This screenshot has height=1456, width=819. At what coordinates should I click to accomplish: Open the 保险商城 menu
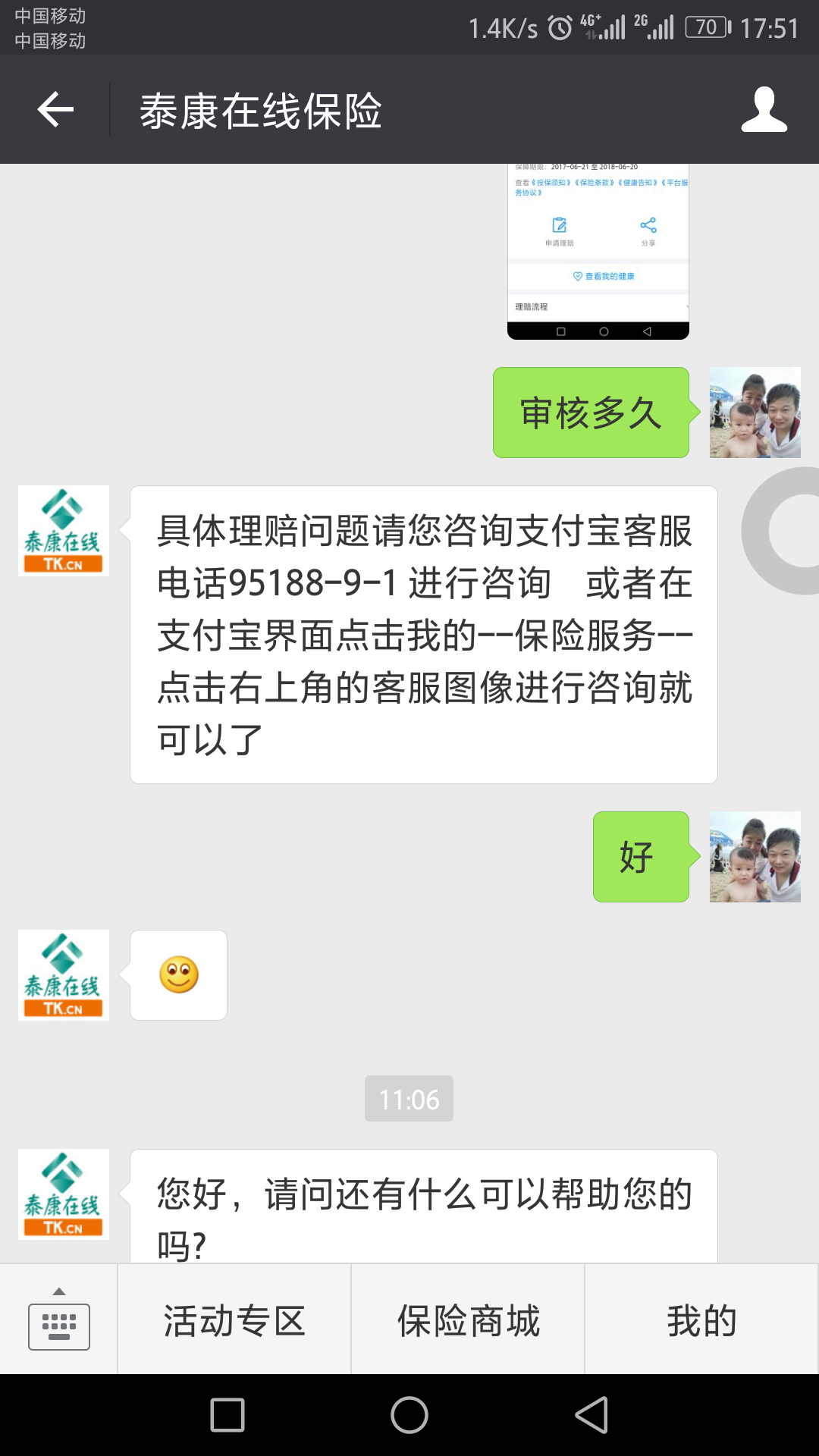tap(468, 1320)
